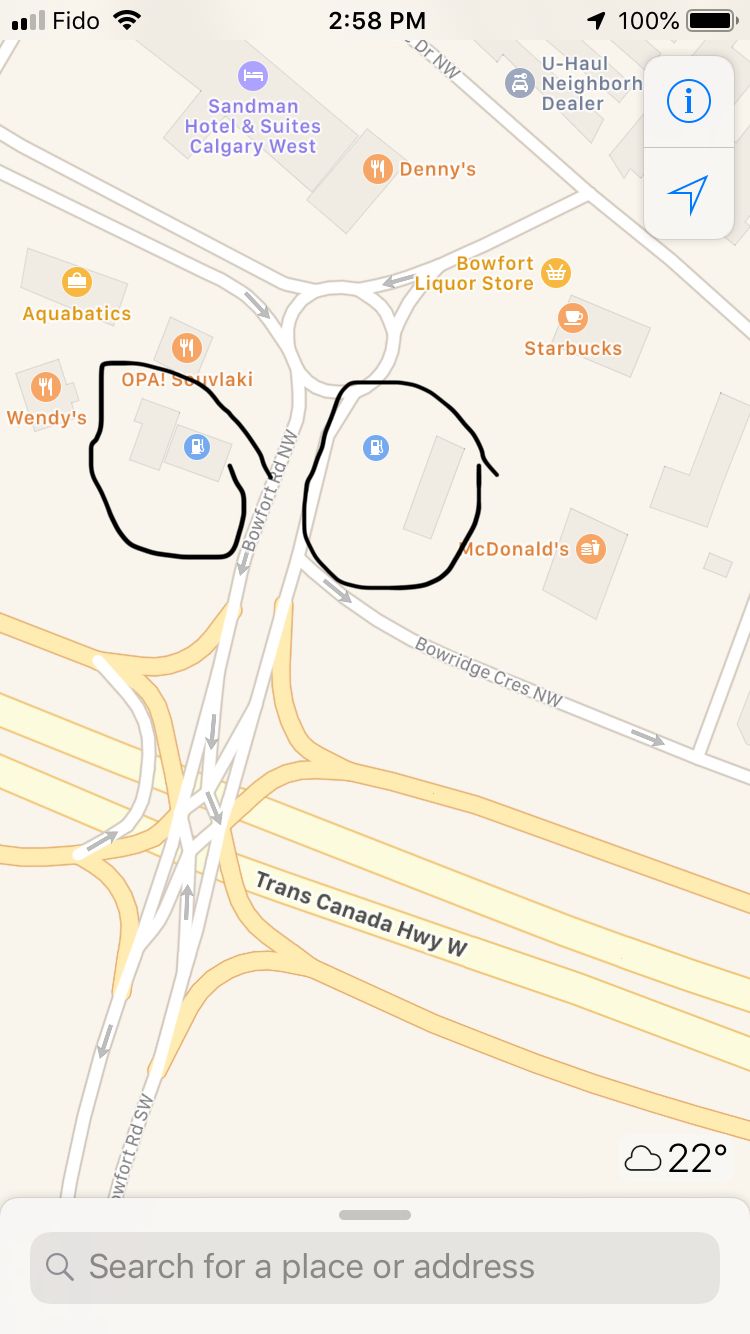The height and width of the screenshot is (1334, 750).
Task: Center the map on current location
Action: click(688, 194)
